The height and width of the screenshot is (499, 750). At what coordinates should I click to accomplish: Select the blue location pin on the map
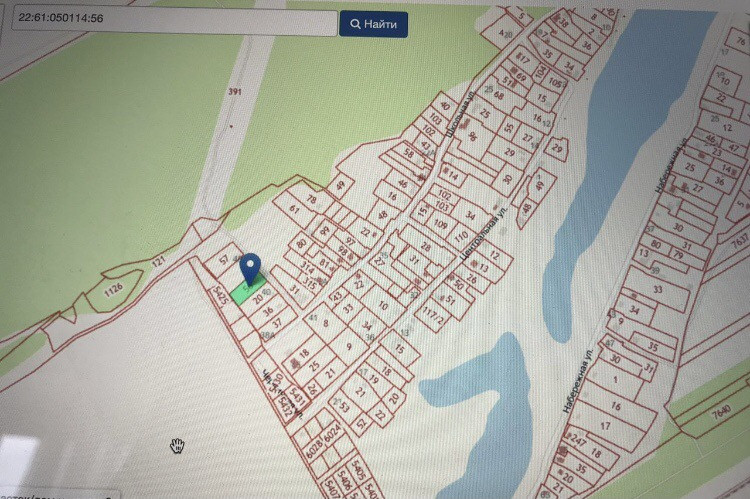(251, 268)
